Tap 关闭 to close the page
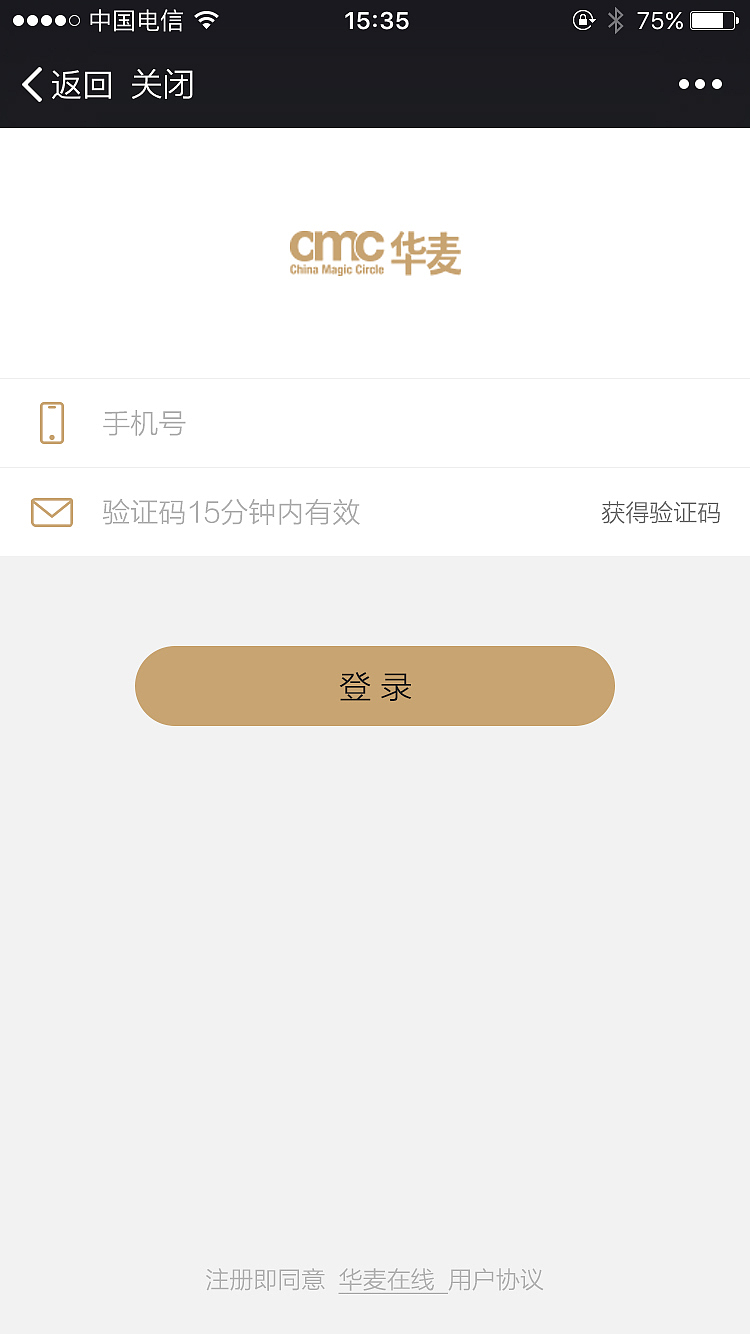 click(162, 85)
